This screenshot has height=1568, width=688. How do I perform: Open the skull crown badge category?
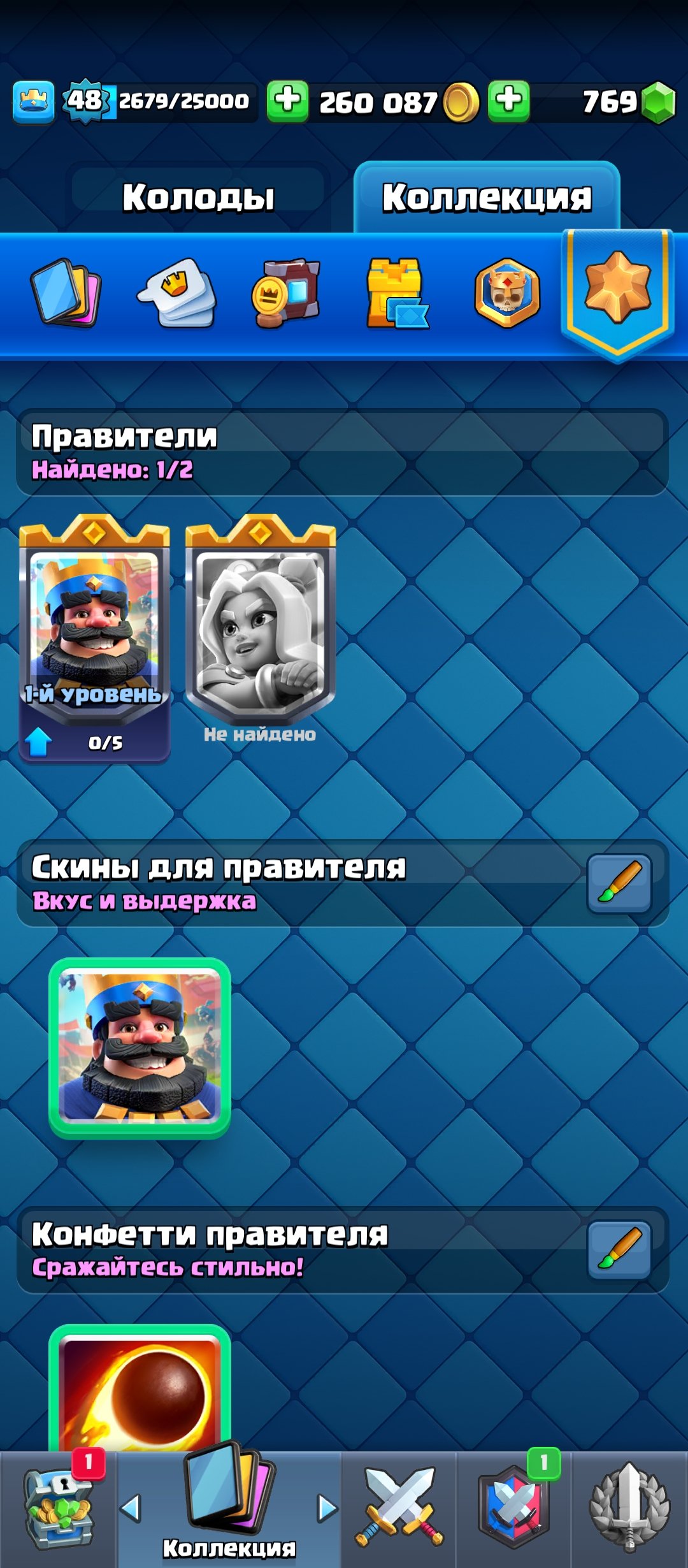tap(507, 293)
